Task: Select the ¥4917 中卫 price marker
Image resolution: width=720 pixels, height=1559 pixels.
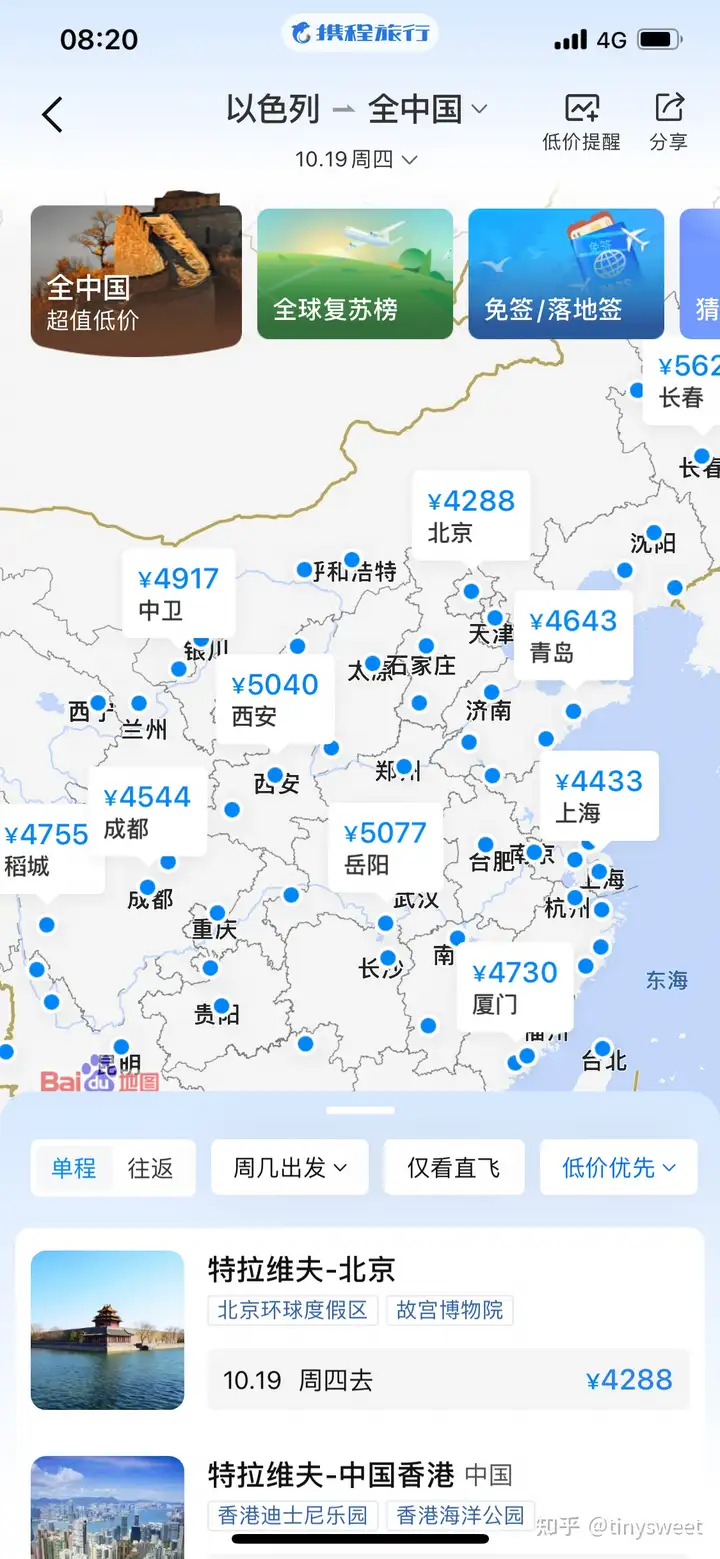Action: (x=178, y=593)
